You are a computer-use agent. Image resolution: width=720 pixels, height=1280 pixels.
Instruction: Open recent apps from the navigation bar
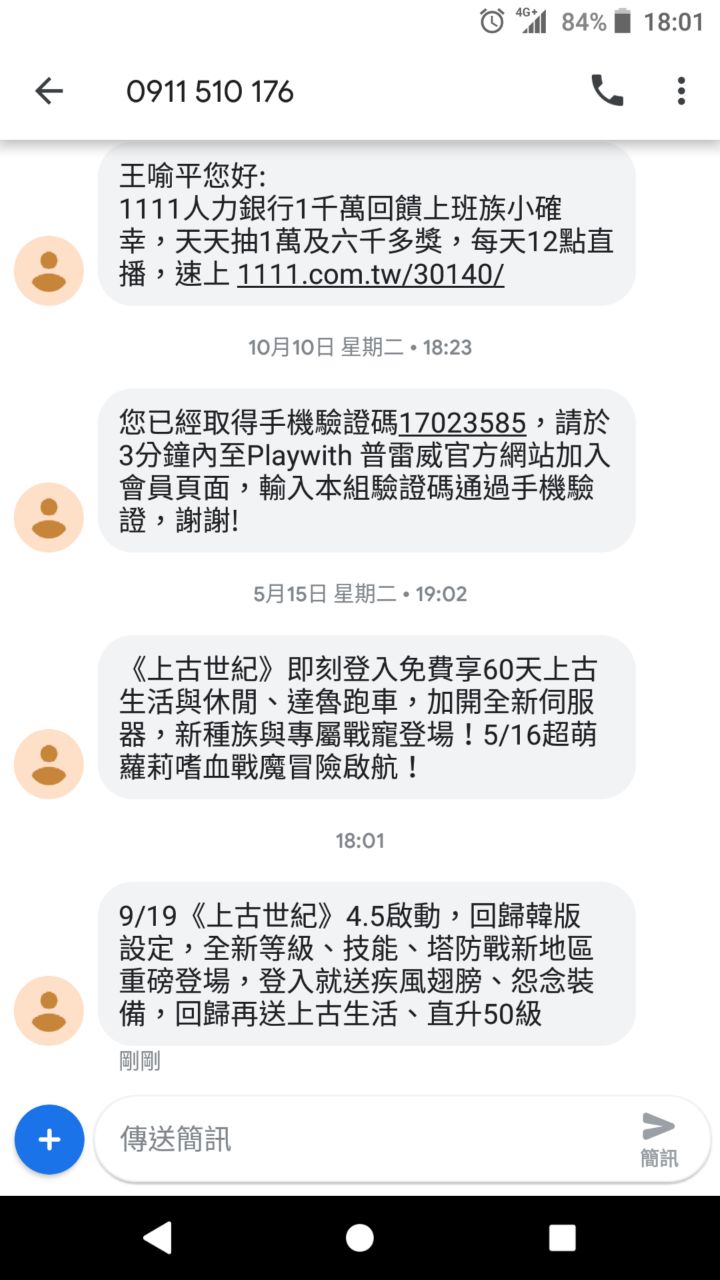tap(562, 1238)
